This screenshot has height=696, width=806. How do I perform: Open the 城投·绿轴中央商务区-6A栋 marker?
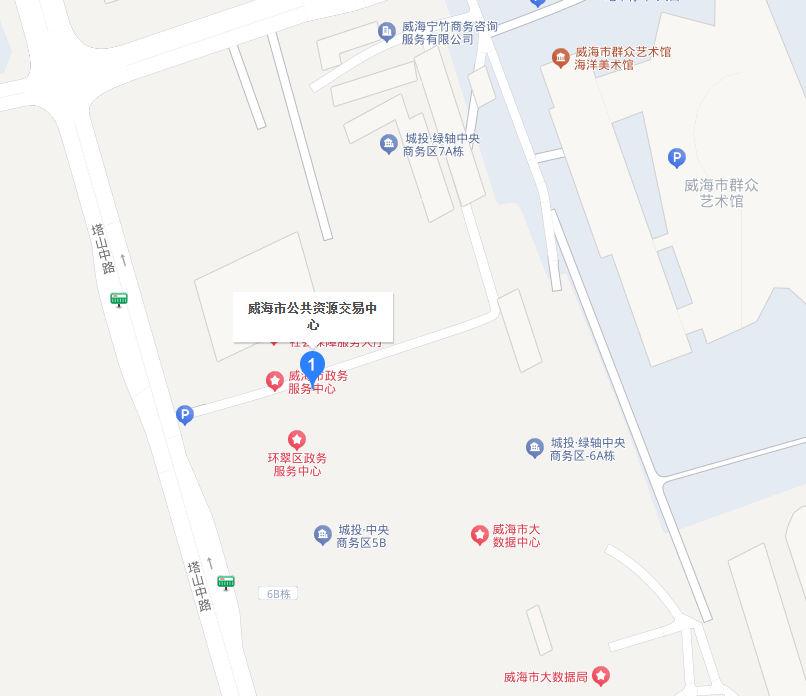coord(536,447)
